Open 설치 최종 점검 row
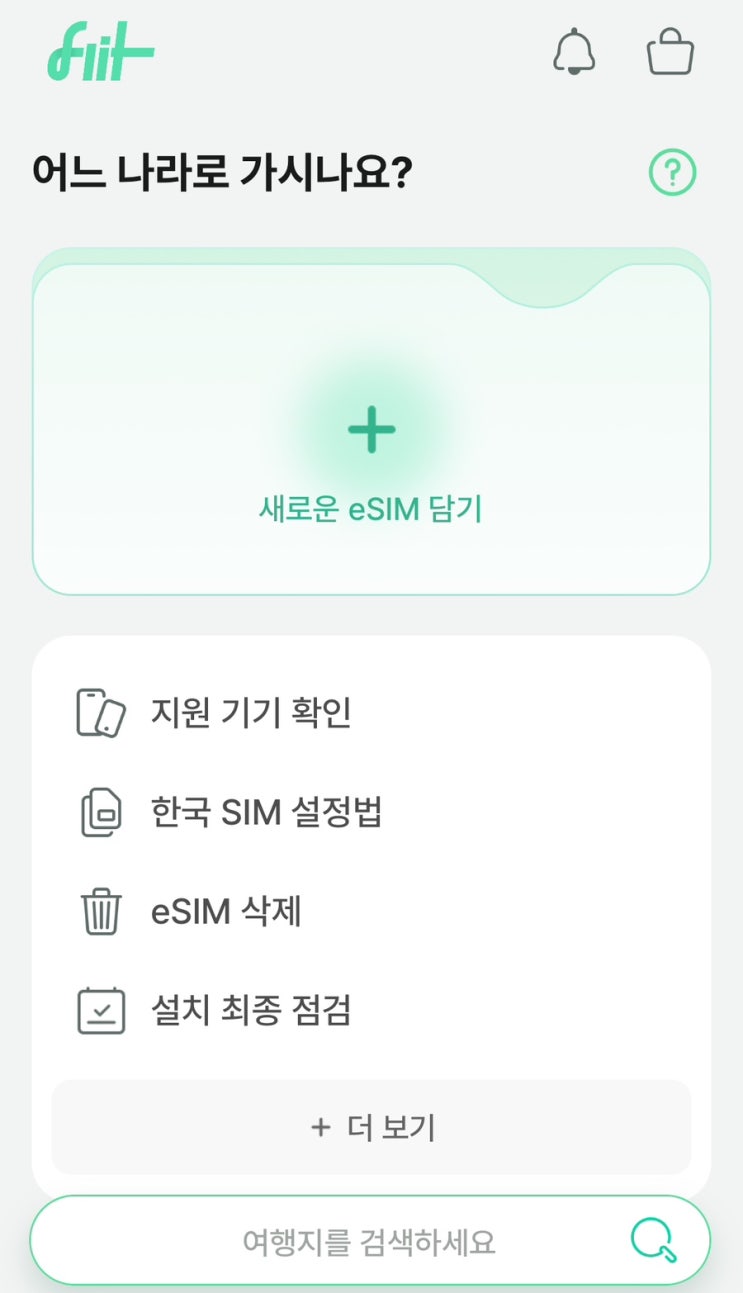 click(x=371, y=1010)
